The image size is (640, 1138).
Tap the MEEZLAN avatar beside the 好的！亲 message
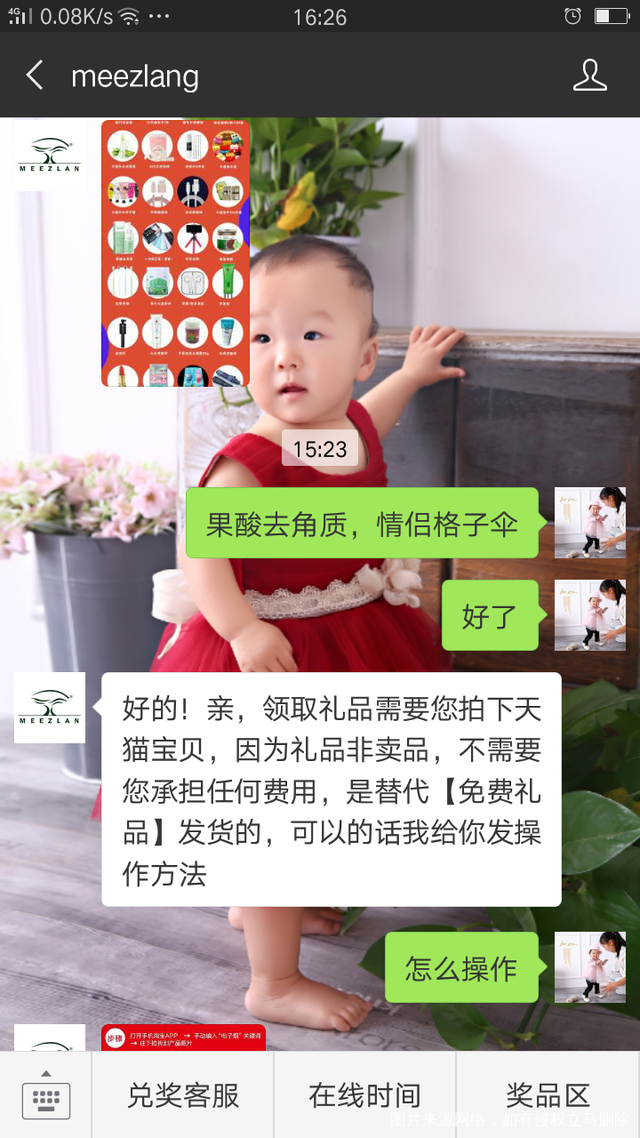tap(50, 707)
